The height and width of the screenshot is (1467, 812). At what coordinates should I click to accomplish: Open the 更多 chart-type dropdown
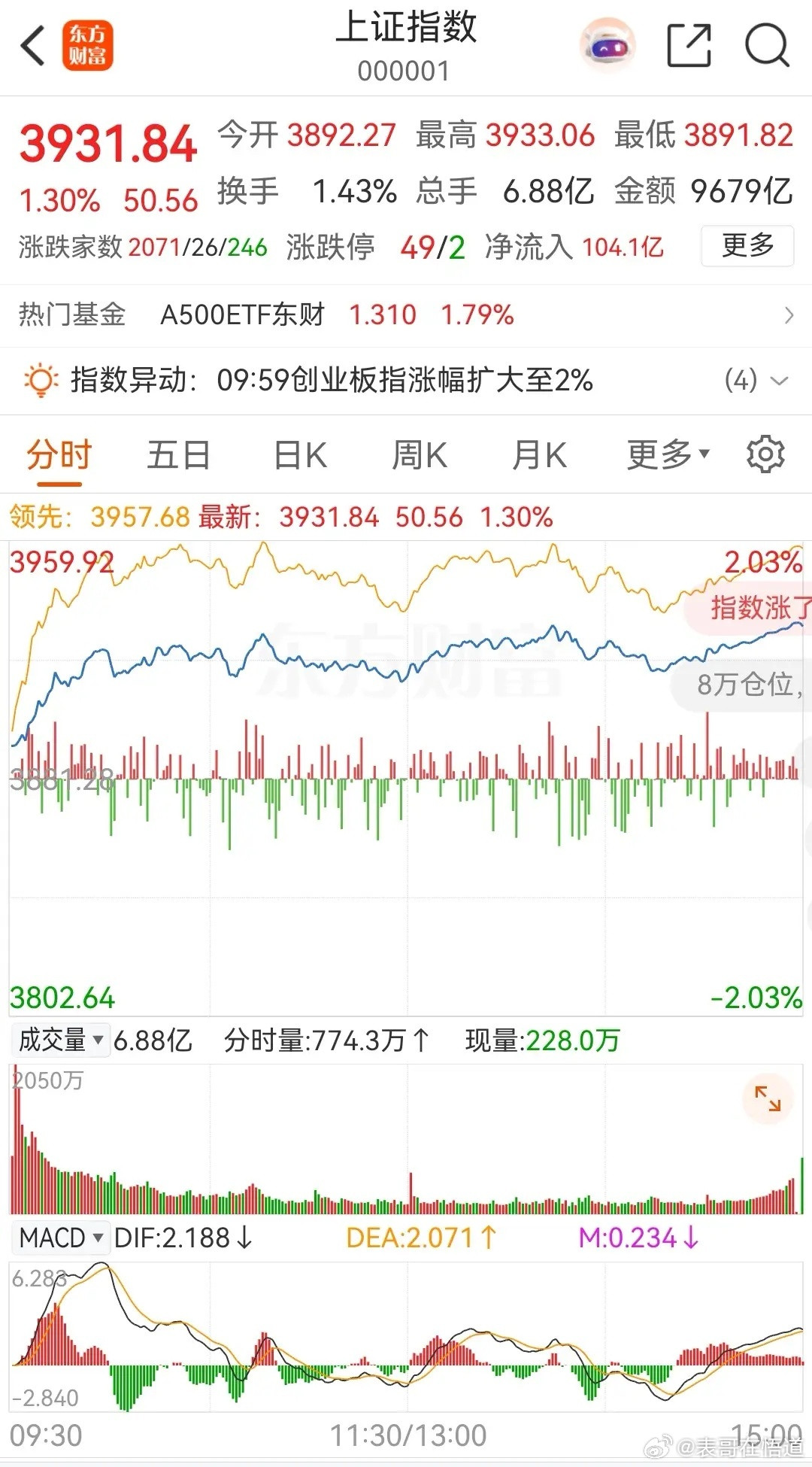[x=666, y=454]
